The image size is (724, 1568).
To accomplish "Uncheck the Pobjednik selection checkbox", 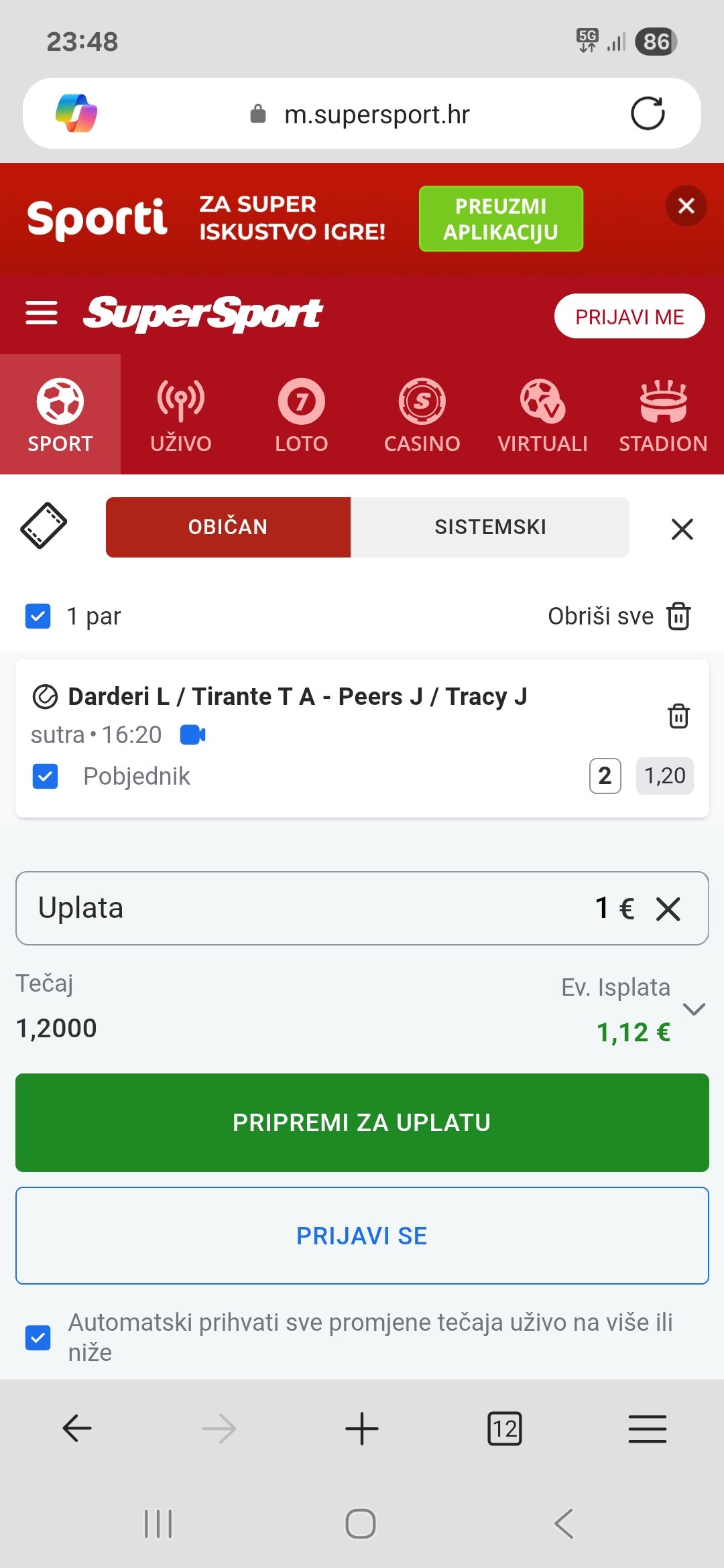I will pos(46,777).
